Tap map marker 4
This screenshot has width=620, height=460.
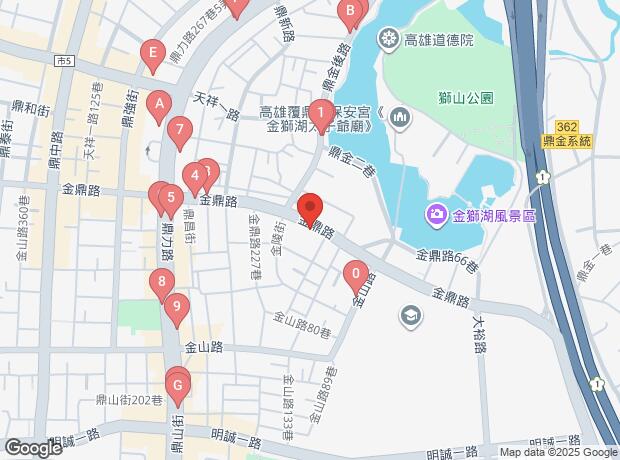click(194, 177)
